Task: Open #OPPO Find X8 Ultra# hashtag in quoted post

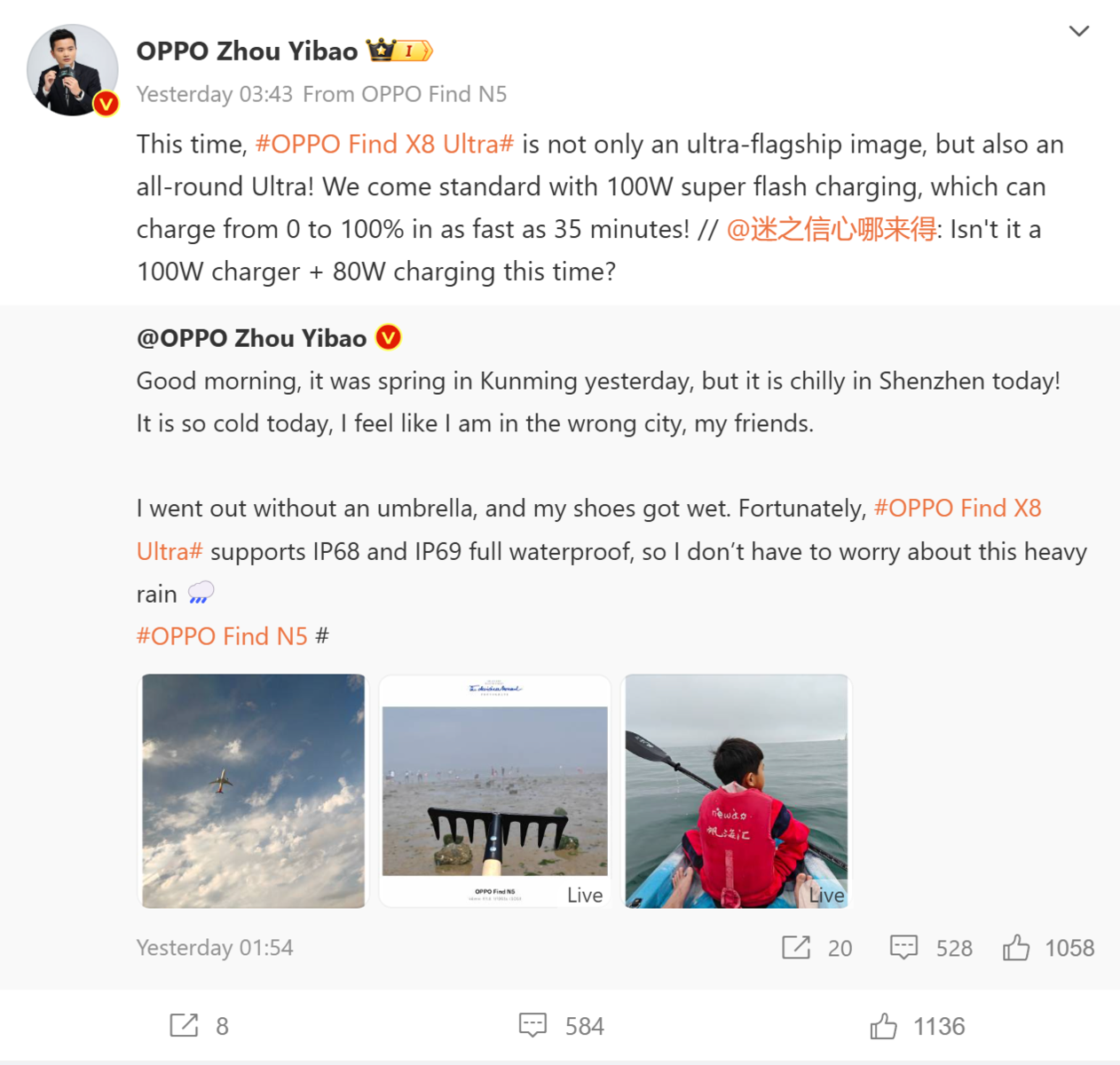Action: tap(957, 509)
